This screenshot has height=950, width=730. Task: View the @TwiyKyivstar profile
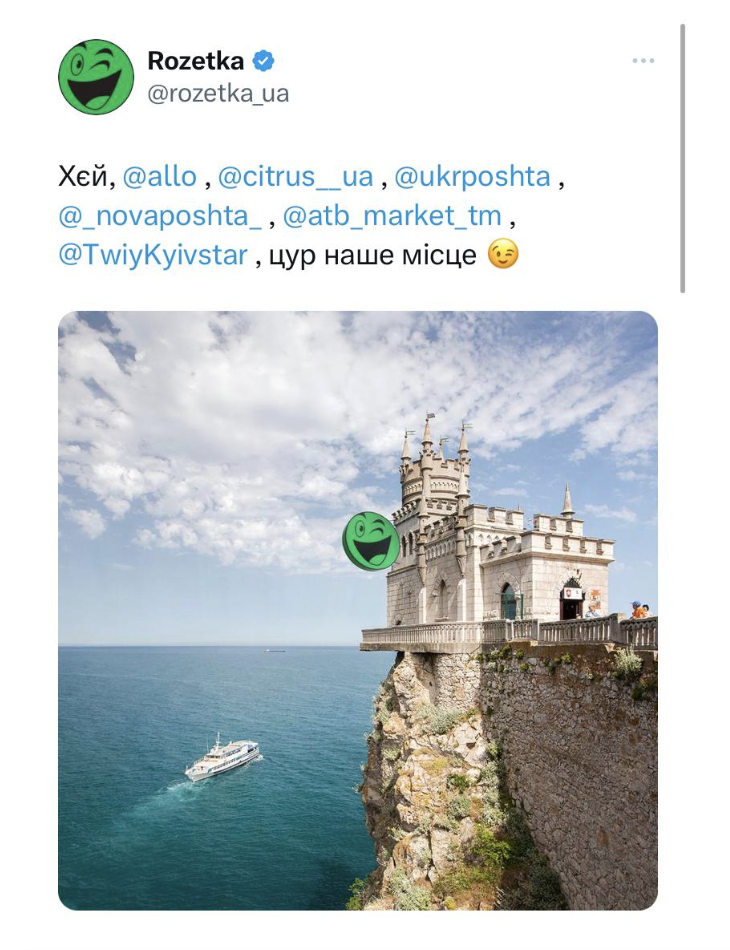pos(152,255)
